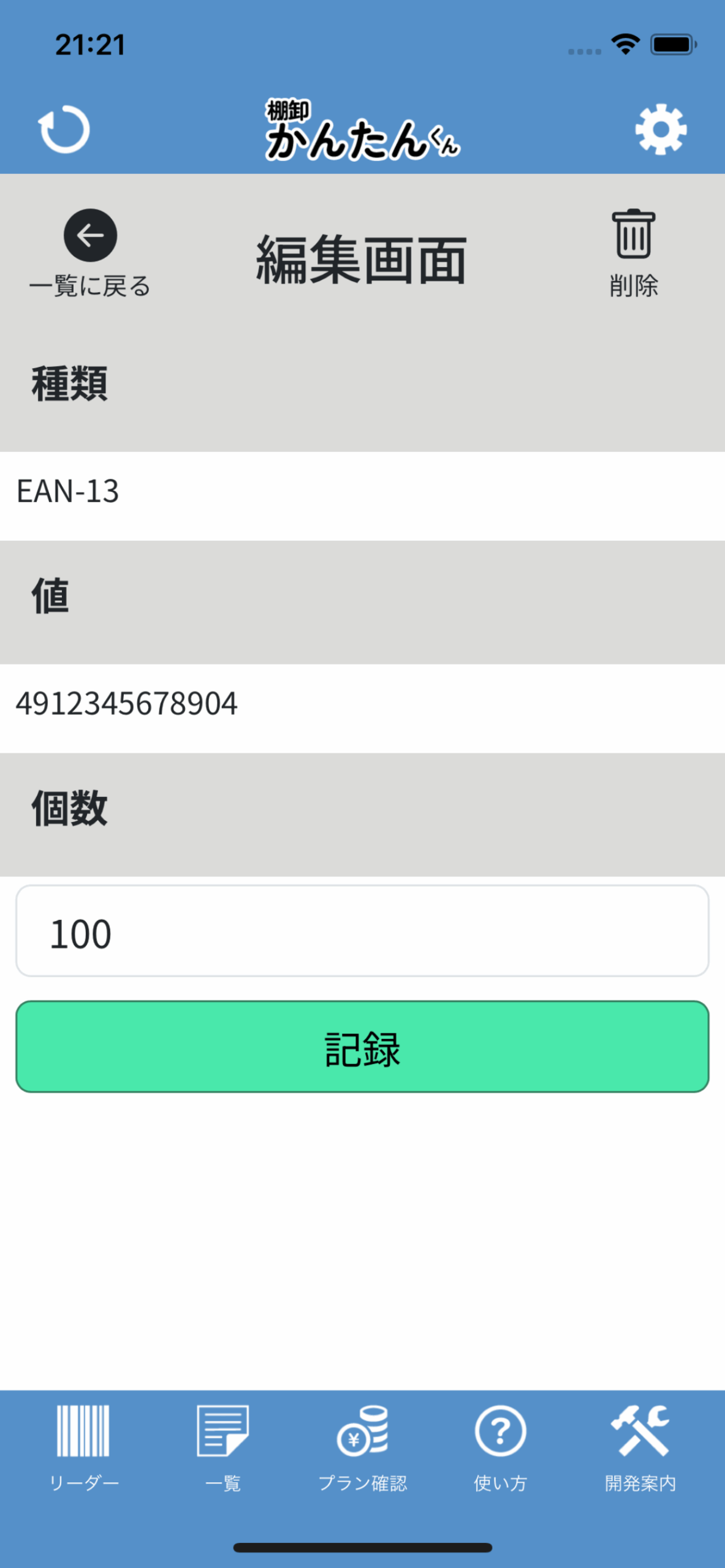Viewport: 725px width, 1568px height.
Task: Go to the 開発案内 tab
Action: [x=640, y=1447]
